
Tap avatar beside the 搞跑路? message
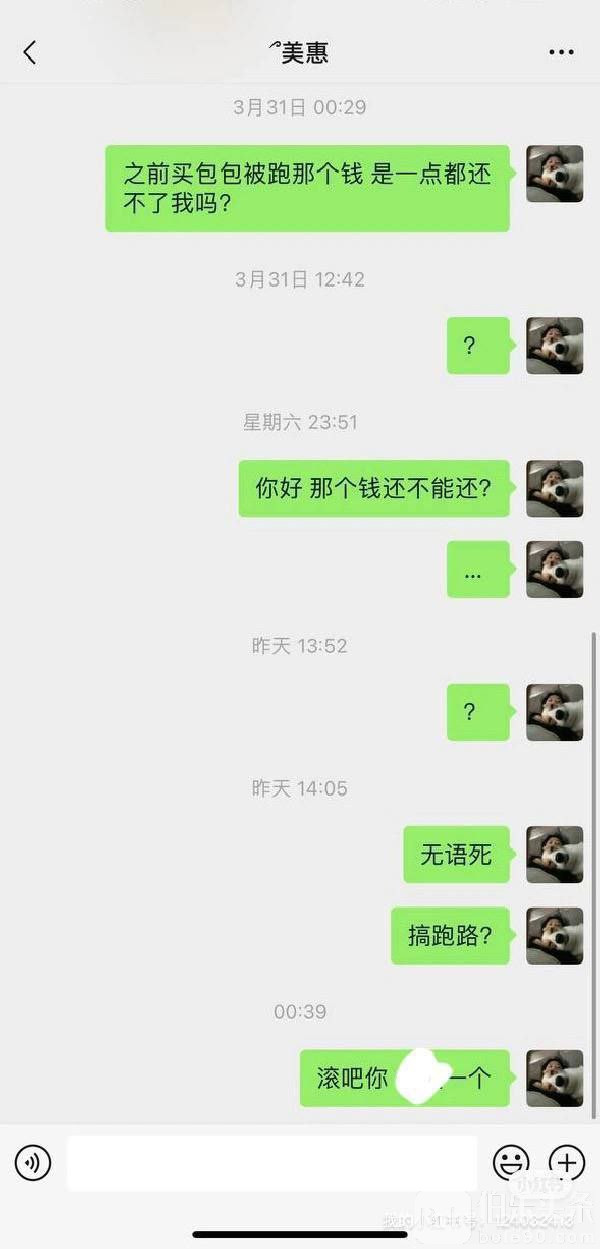tap(554, 936)
